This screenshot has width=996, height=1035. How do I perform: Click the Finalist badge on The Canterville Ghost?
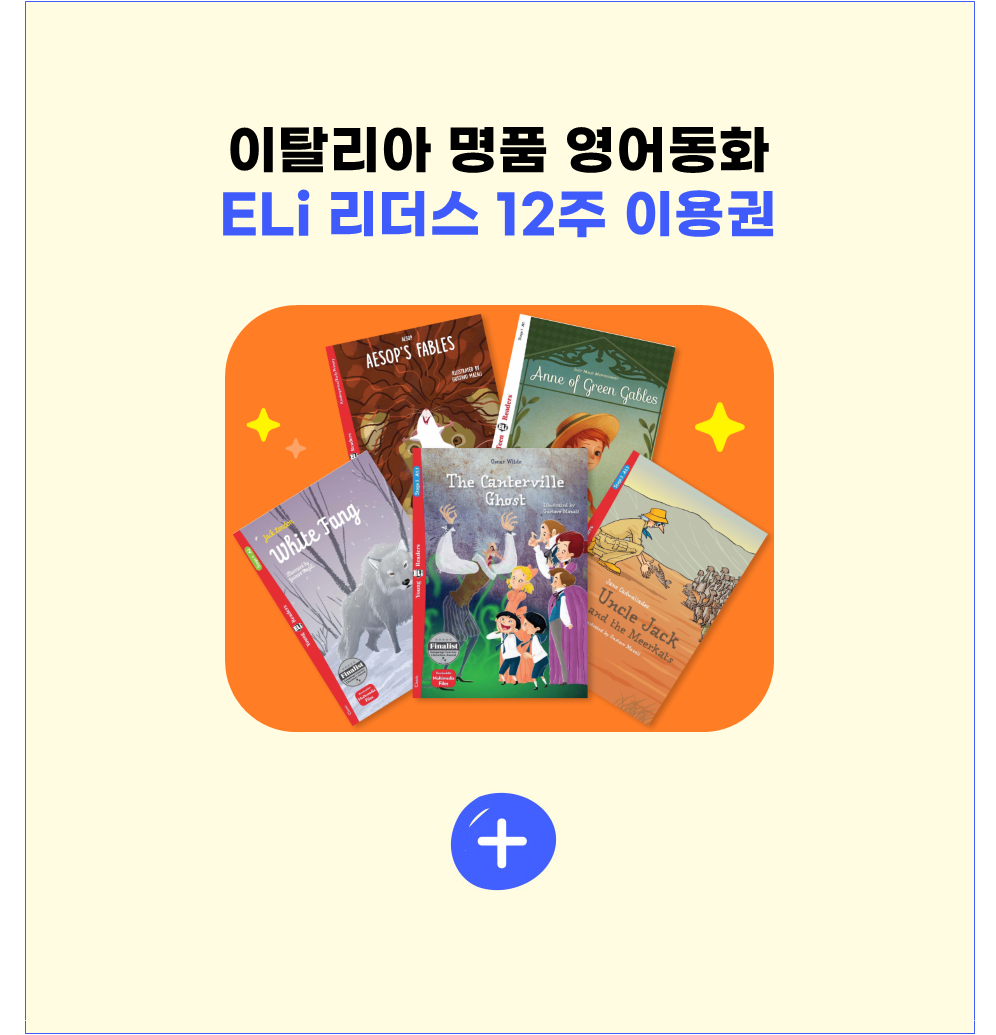click(444, 648)
